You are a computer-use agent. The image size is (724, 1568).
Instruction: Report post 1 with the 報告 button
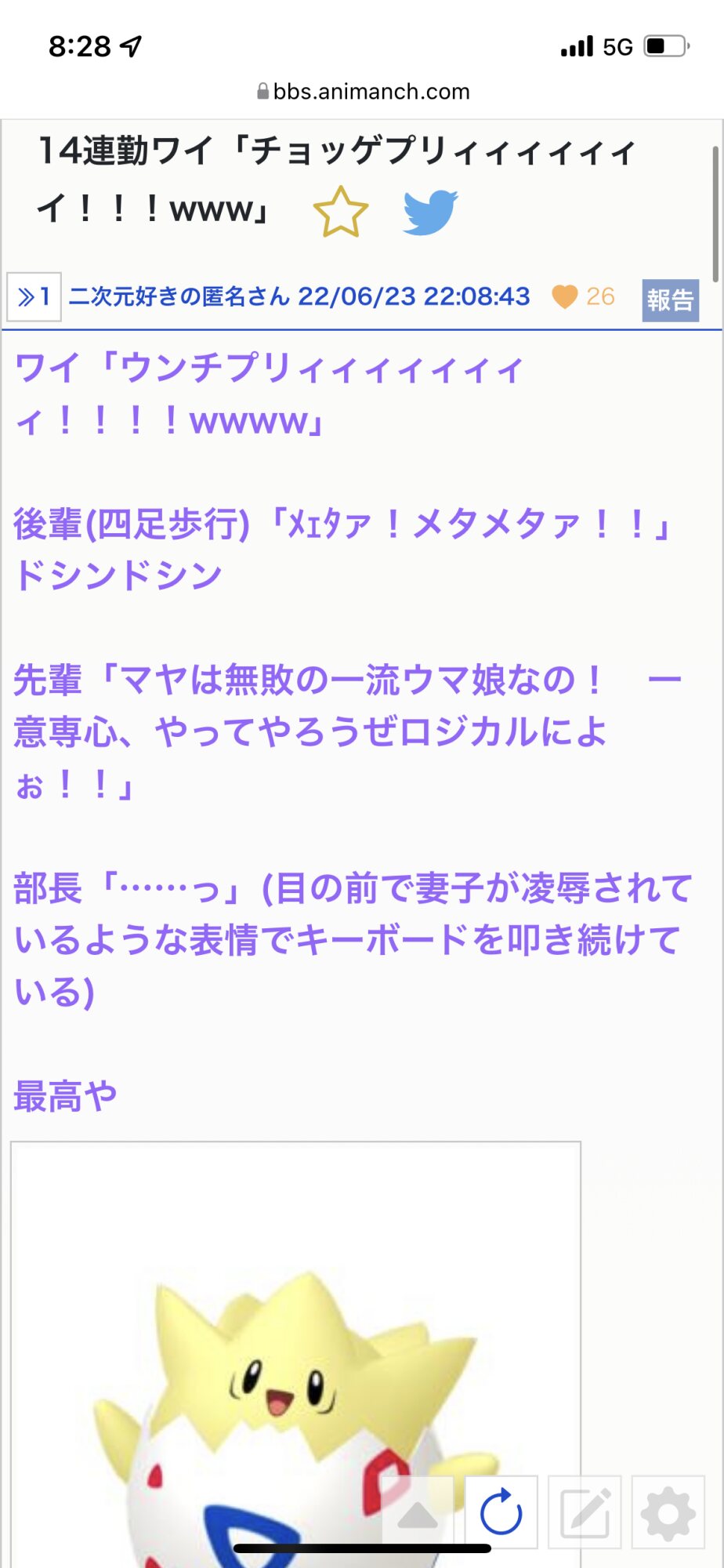pos(670,300)
